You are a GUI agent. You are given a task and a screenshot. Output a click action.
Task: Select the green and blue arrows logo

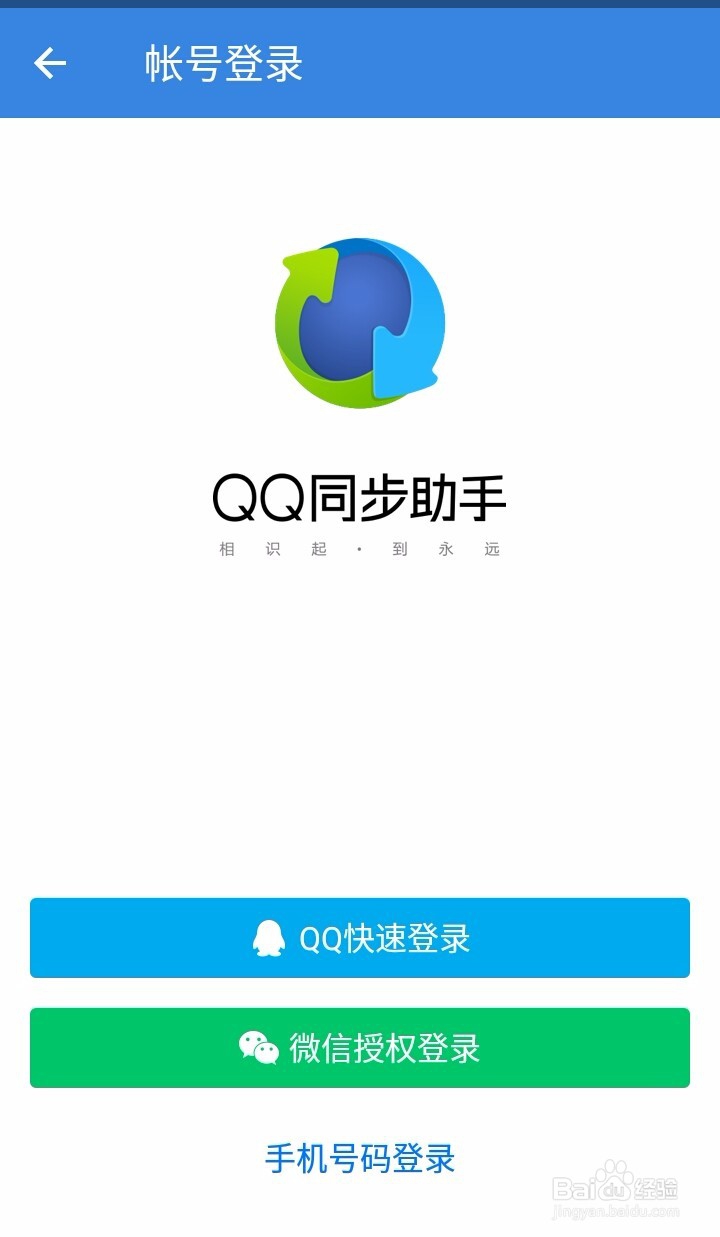(360, 322)
